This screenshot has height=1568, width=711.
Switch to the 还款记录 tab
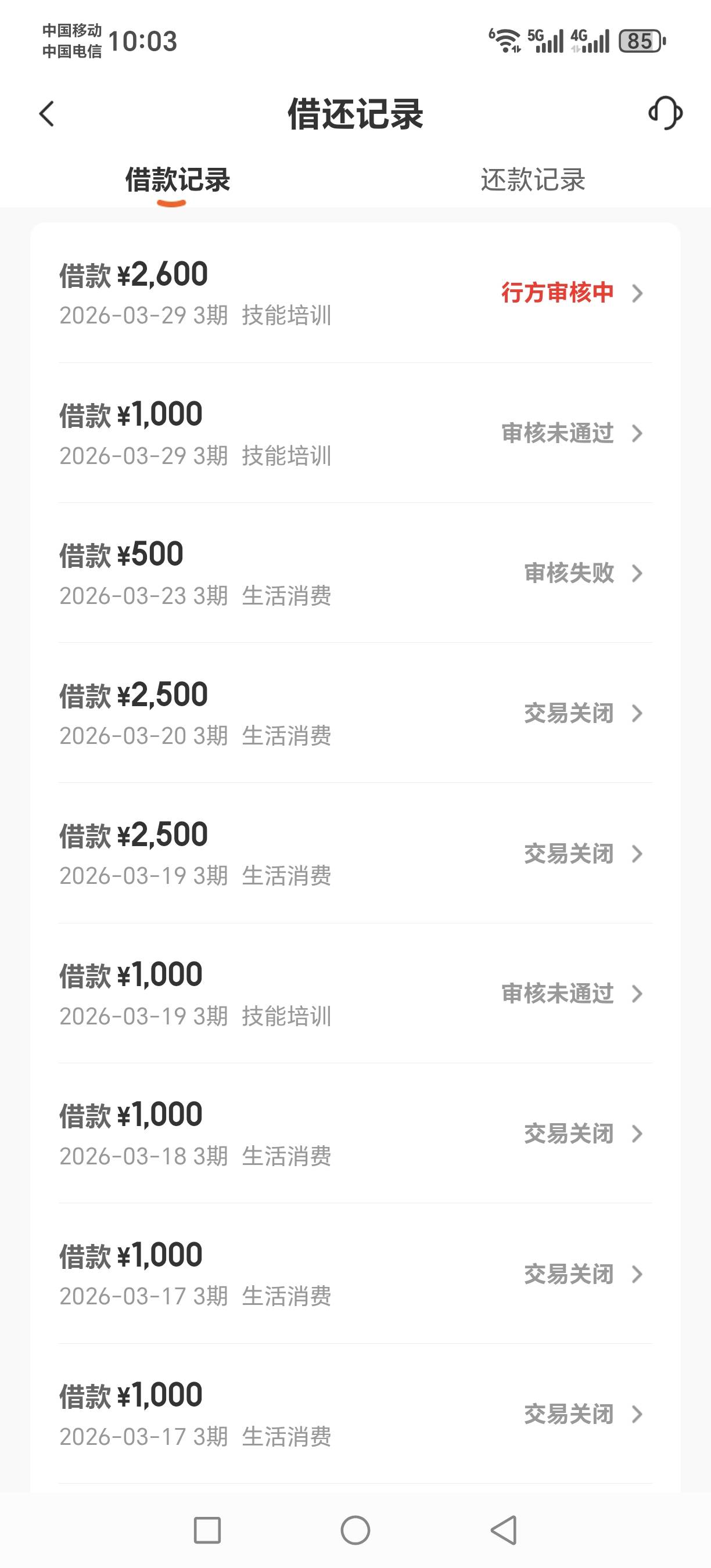tap(533, 180)
